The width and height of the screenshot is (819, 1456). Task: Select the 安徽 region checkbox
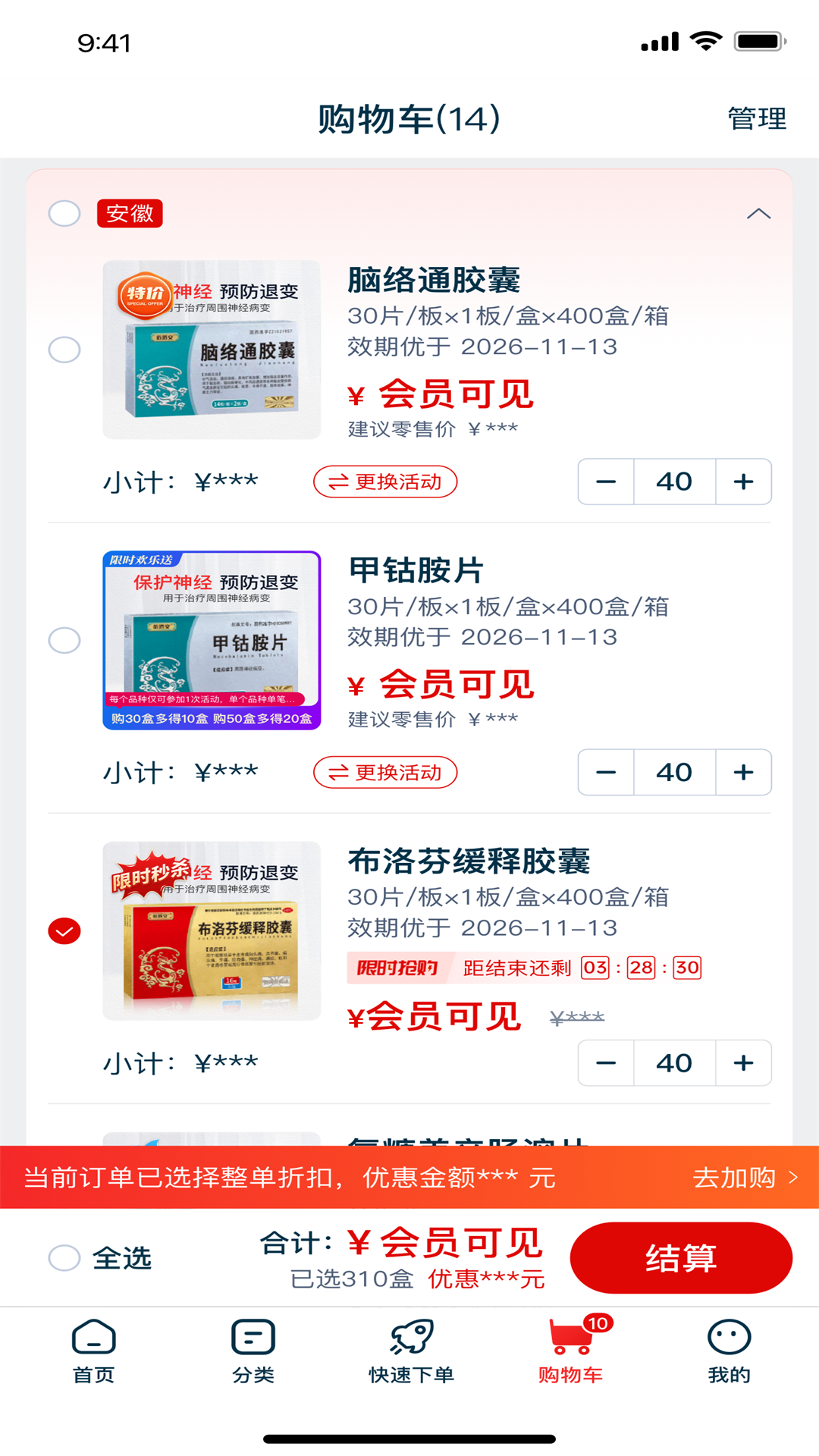pyautogui.click(x=64, y=214)
